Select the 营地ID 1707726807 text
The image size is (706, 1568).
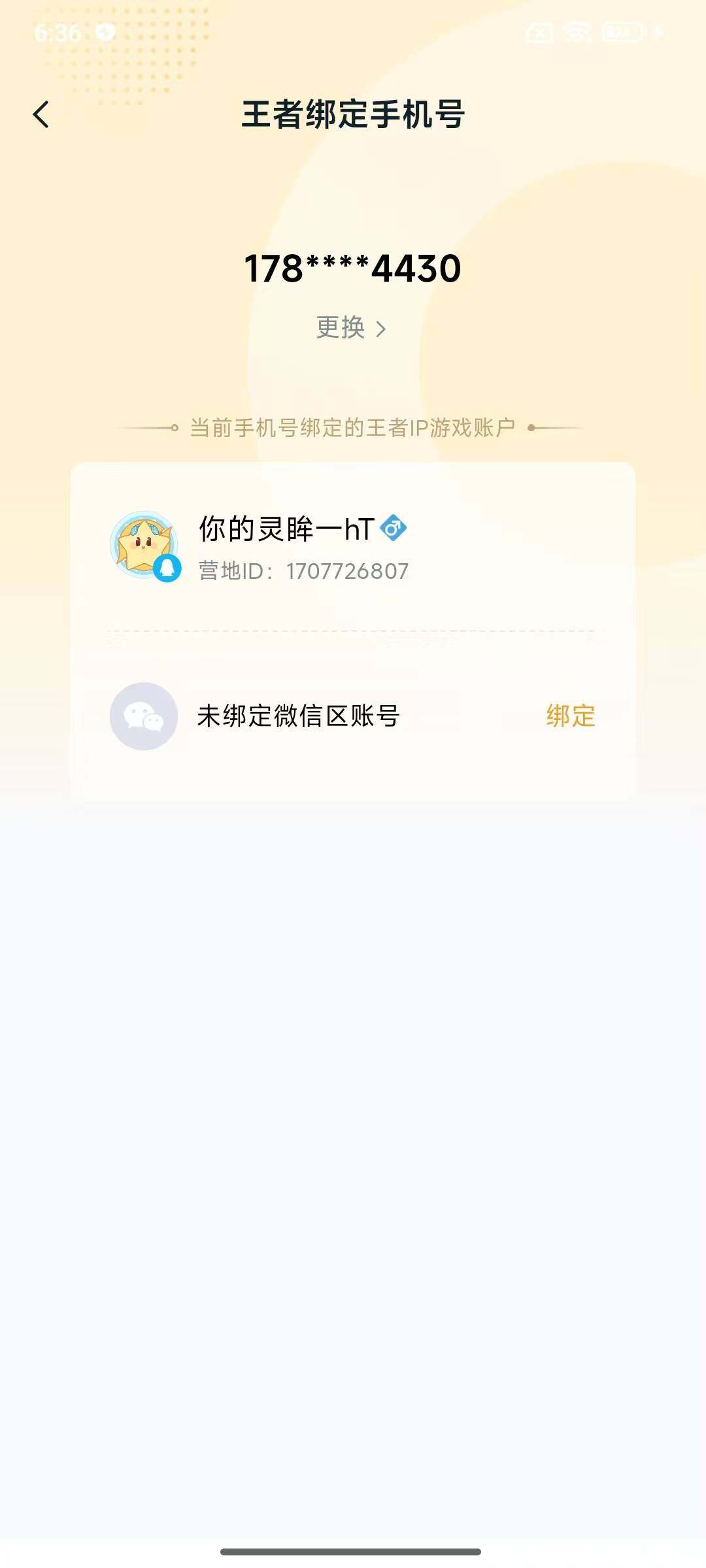(302, 570)
